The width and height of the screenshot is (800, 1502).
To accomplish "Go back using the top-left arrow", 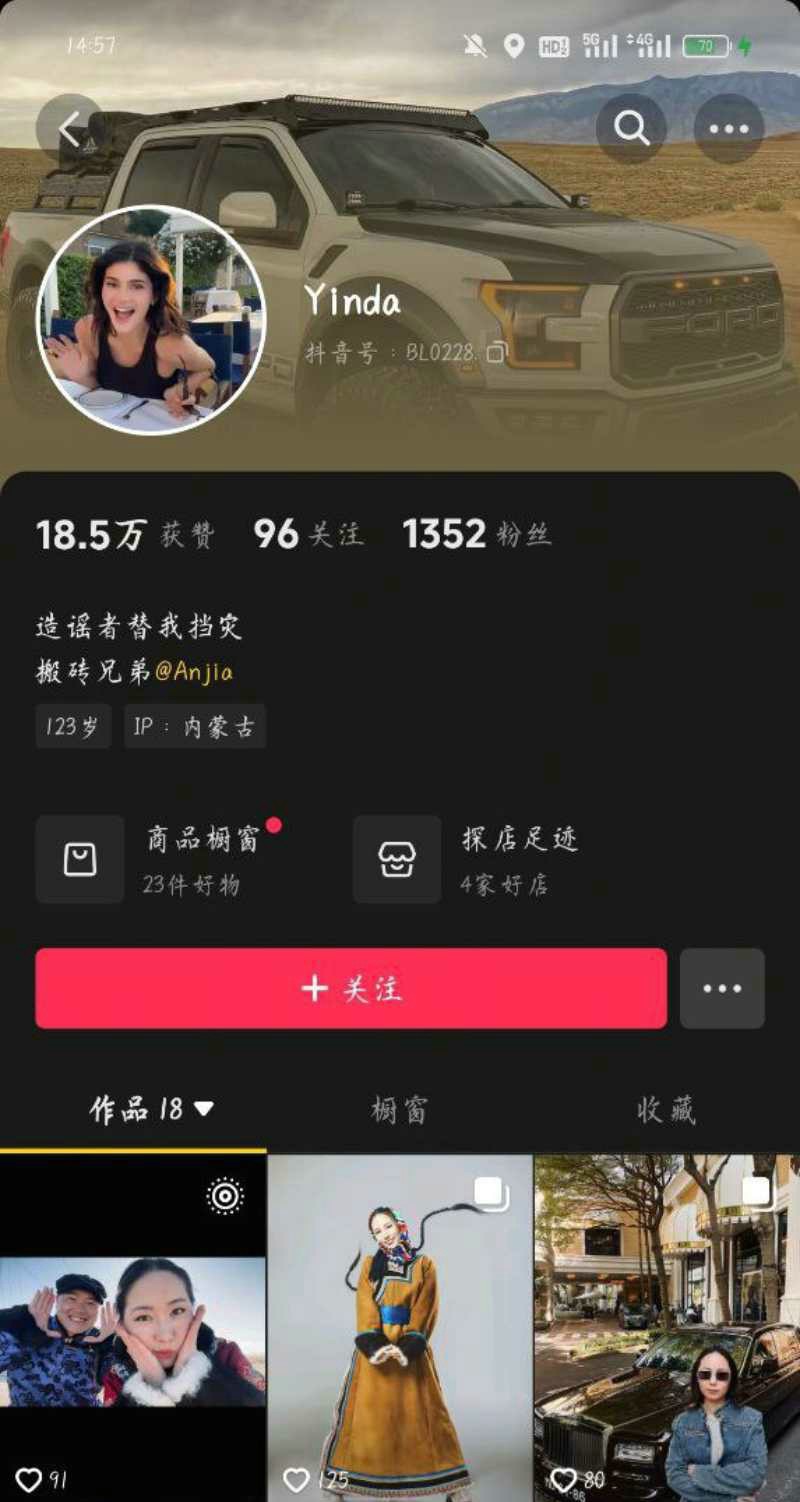I will 68,129.
